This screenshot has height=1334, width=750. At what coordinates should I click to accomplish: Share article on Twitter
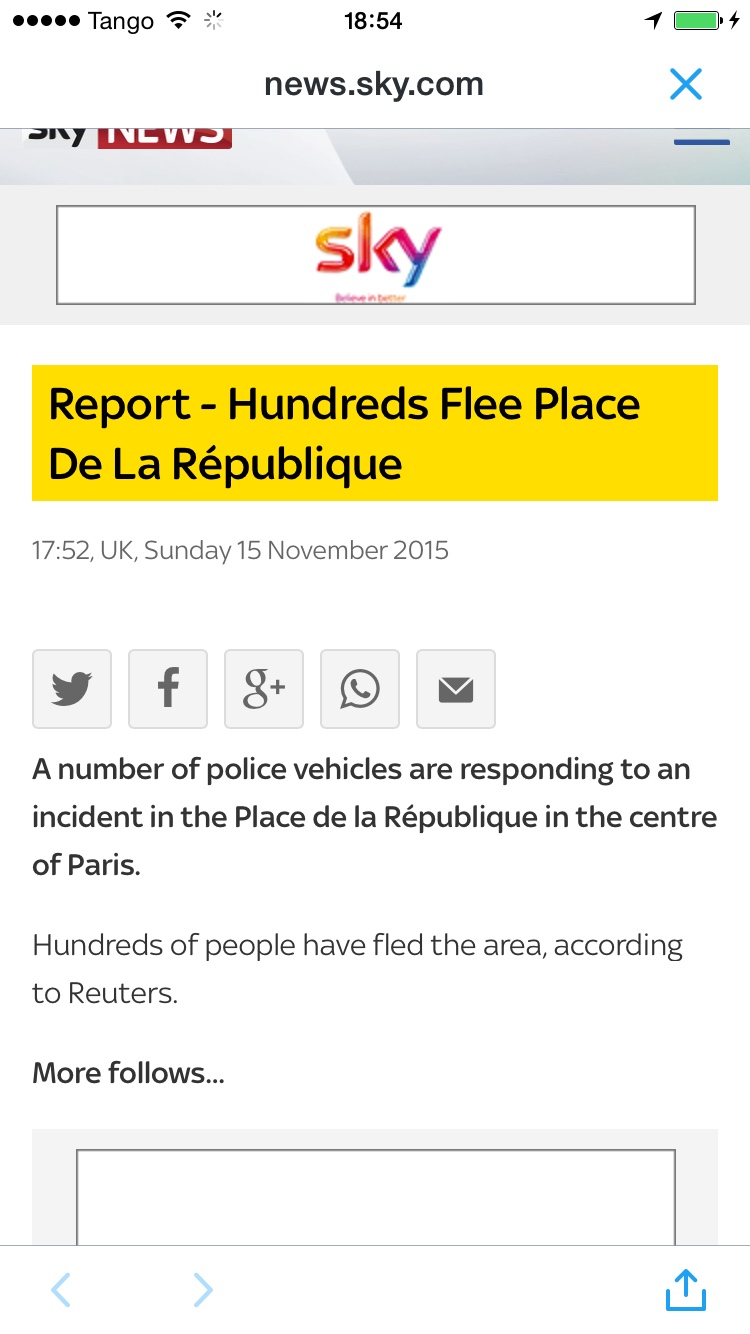[x=72, y=689]
